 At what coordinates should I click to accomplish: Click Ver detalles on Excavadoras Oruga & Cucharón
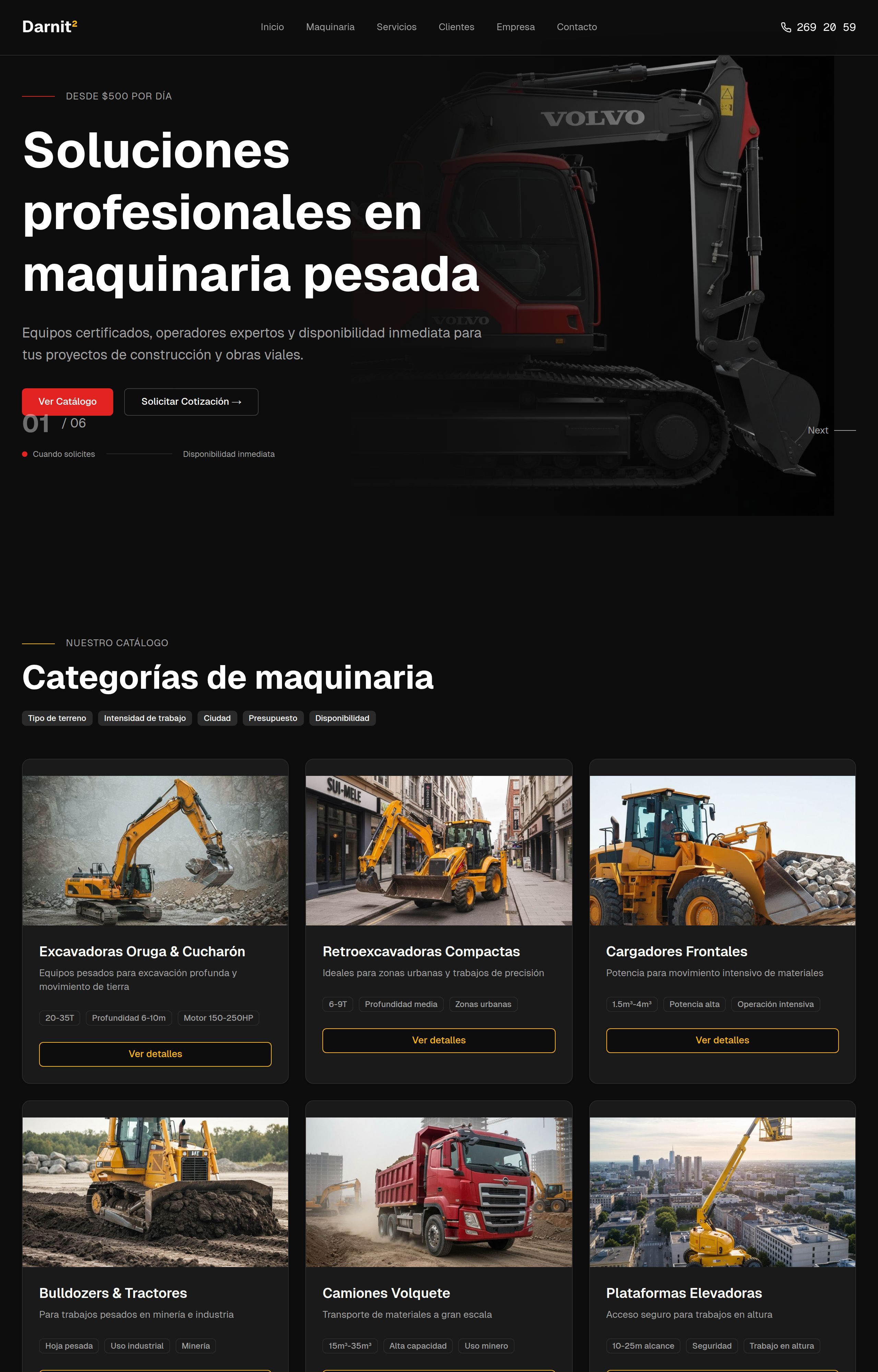coord(154,1054)
